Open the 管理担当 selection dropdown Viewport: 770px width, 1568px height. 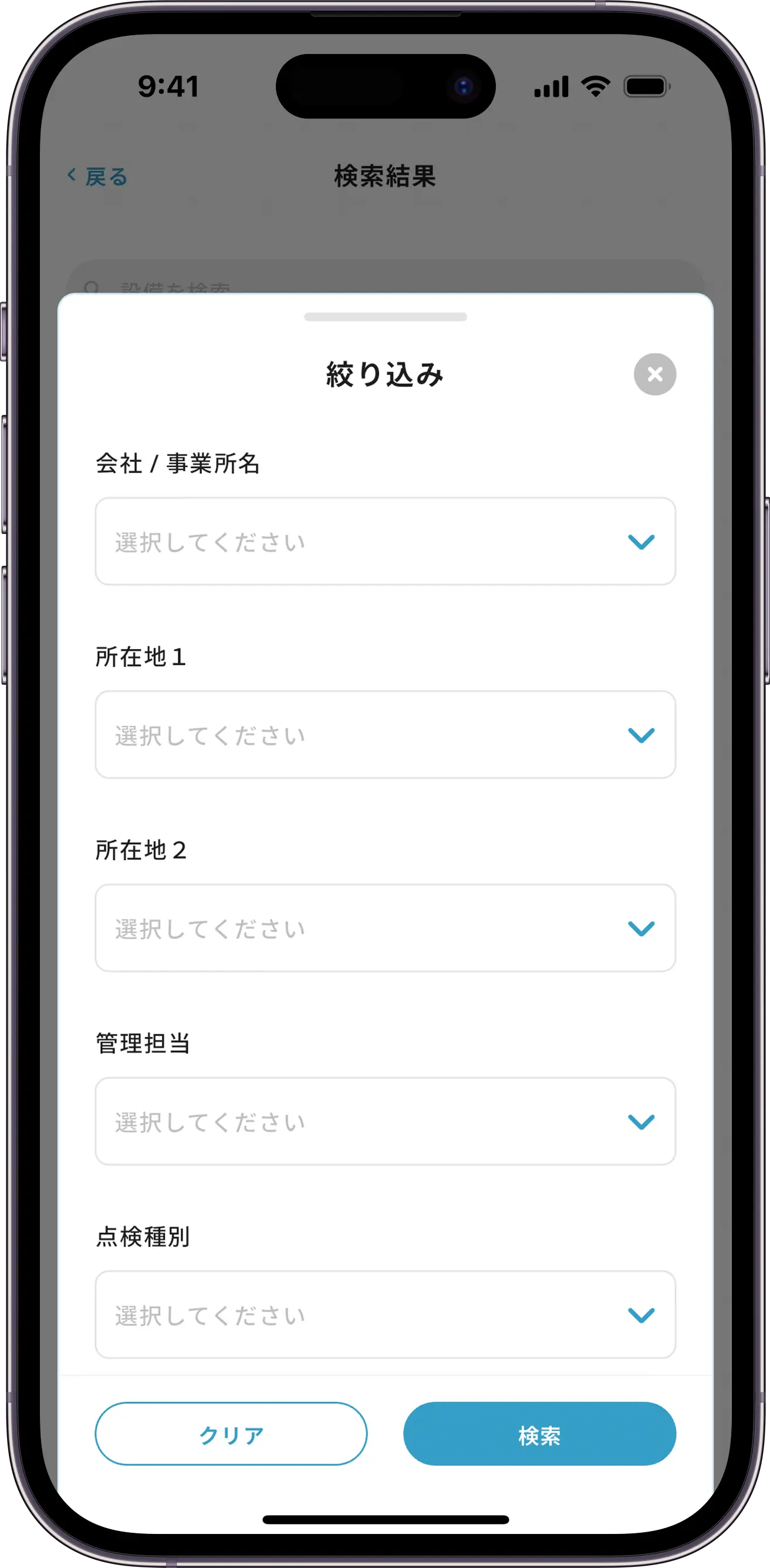(384, 1122)
